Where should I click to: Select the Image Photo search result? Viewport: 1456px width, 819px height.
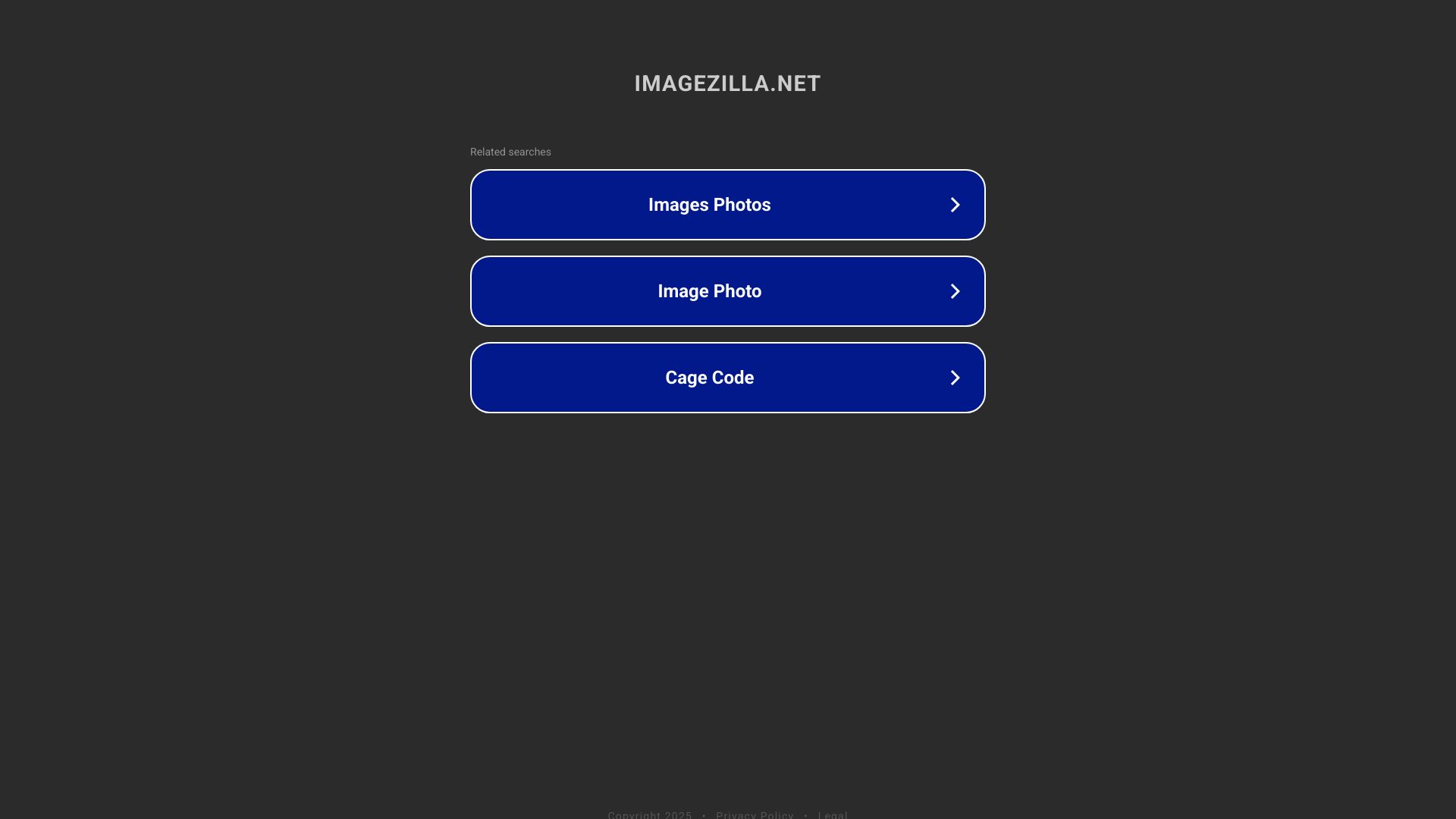726,291
